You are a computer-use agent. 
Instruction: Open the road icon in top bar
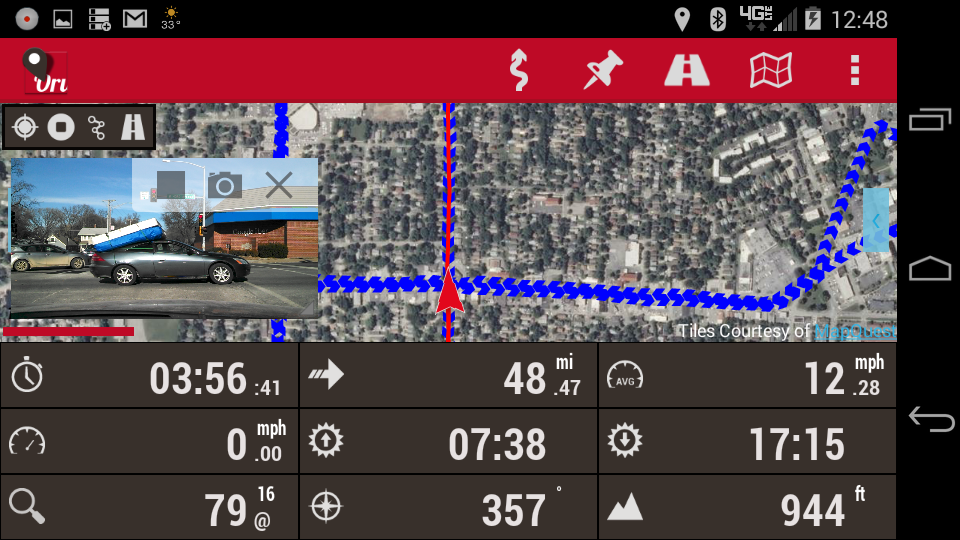687,70
